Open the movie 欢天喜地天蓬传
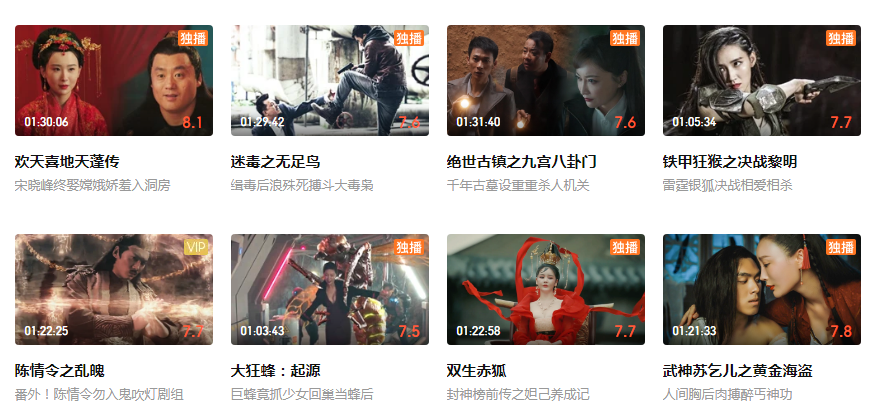The height and width of the screenshot is (414, 874). coord(113,80)
